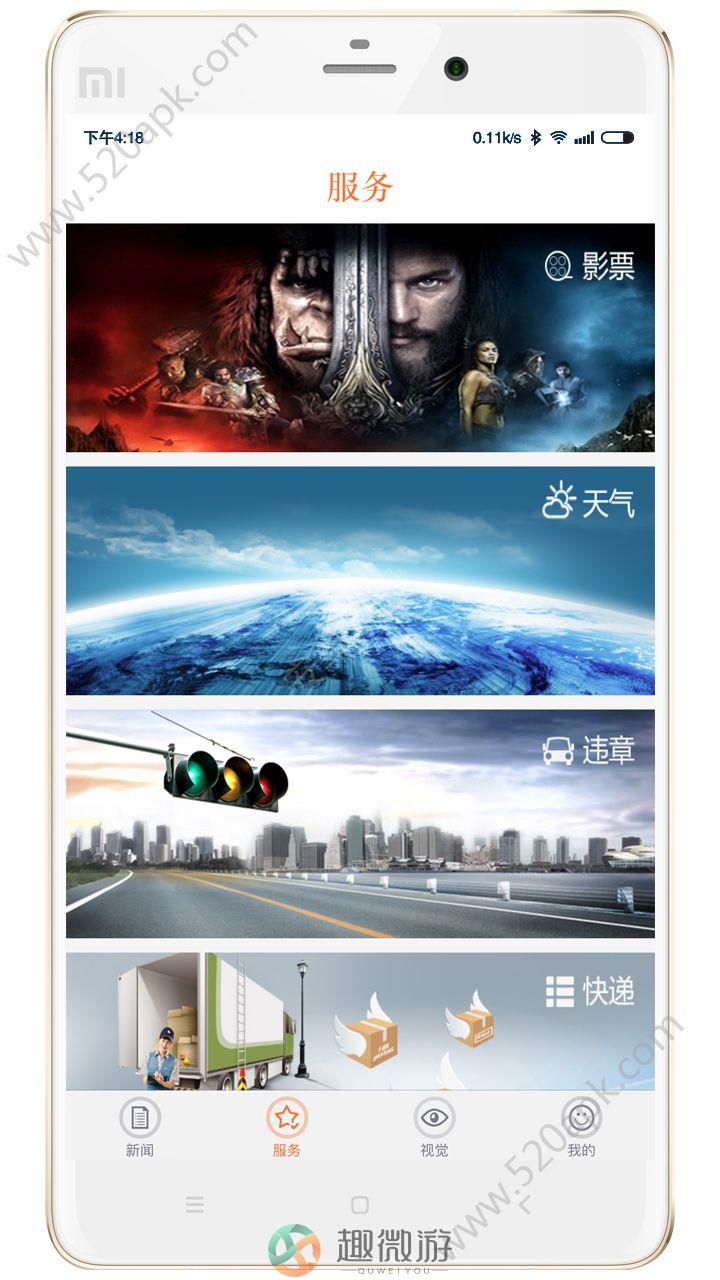The width and height of the screenshot is (720, 1280).
Task: Open the 影票 movie tickets card
Action: (x=360, y=338)
